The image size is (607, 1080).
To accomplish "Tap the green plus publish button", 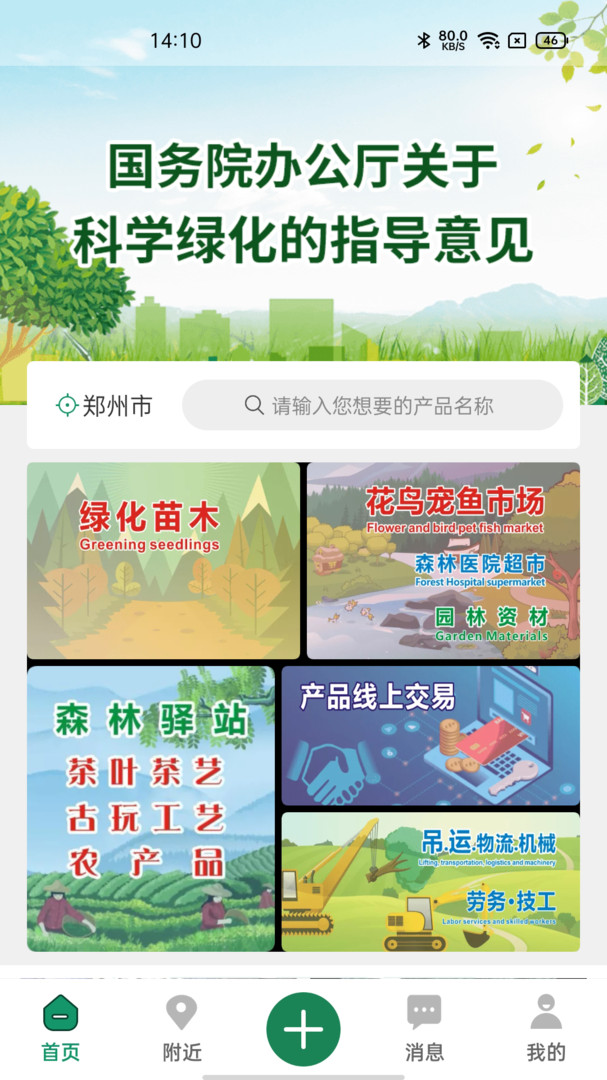I will (303, 1029).
